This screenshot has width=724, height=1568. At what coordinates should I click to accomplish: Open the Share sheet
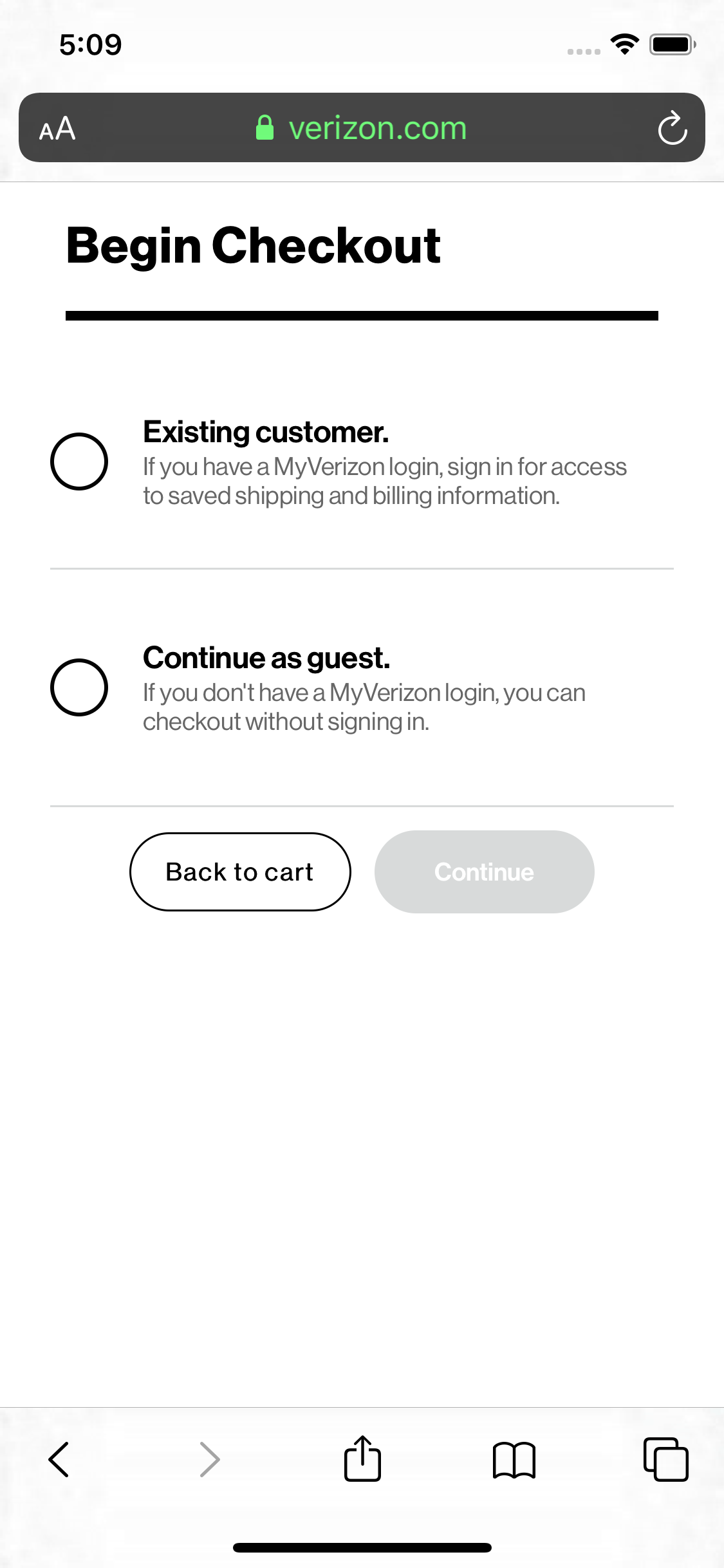click(362, 1459)
